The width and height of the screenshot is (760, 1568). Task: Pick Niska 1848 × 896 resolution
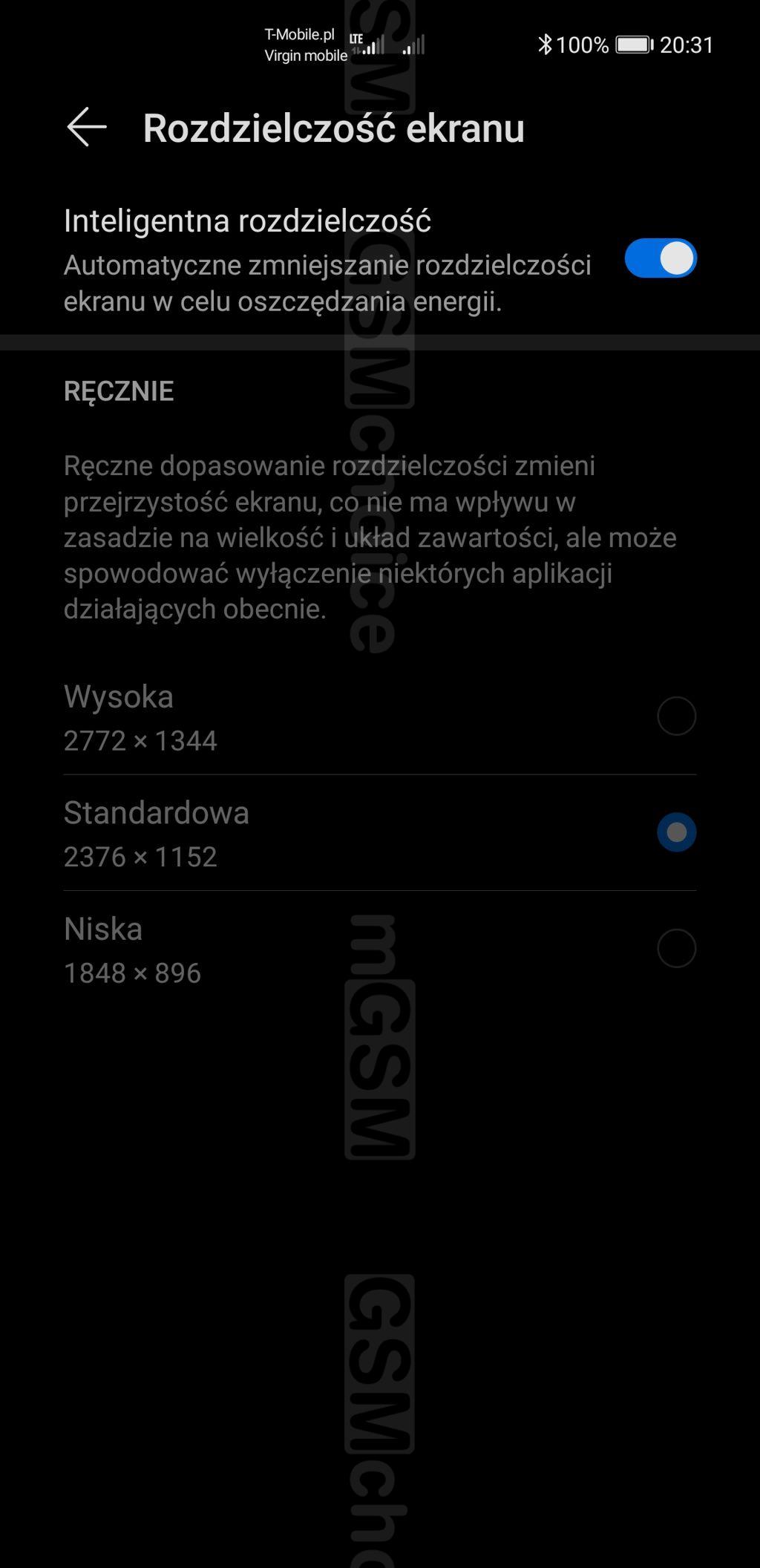(676, 948)
